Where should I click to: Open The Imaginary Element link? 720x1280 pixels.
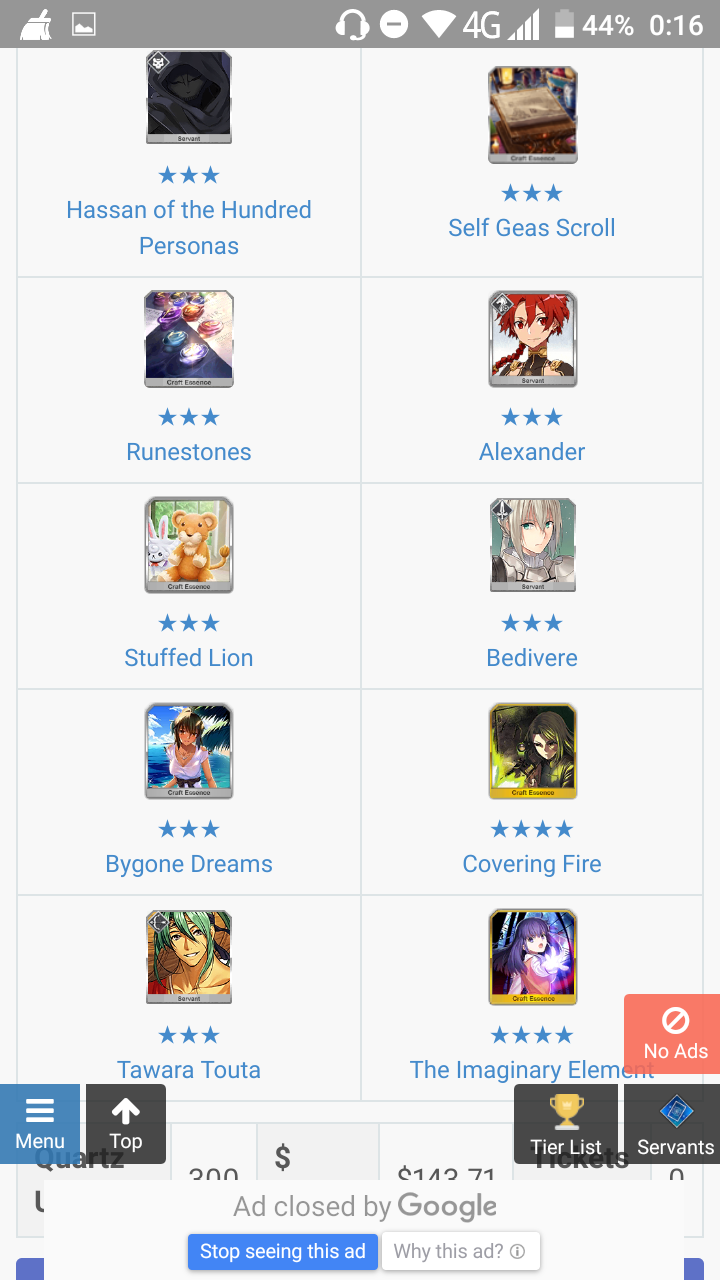pos(532,1070)
